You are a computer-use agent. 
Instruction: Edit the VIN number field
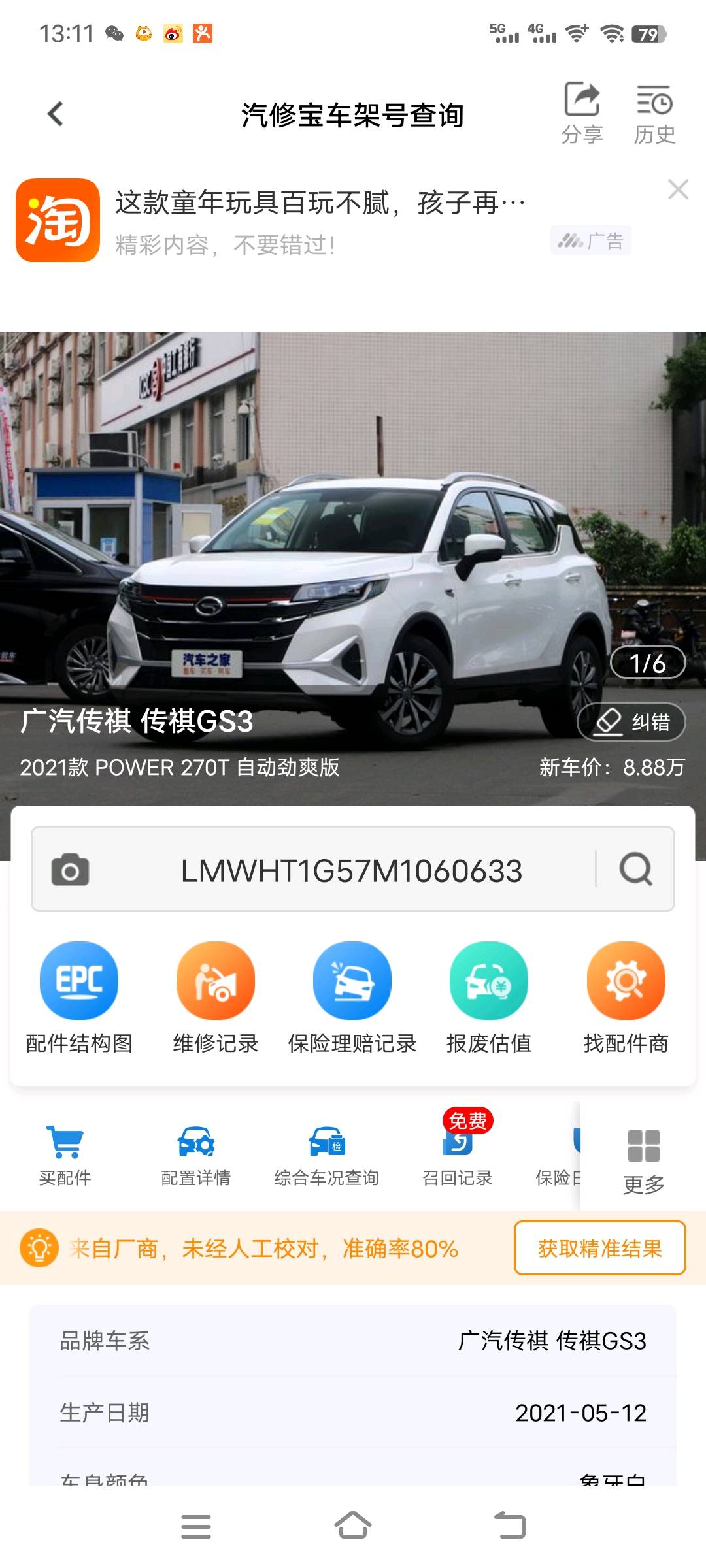352,870
